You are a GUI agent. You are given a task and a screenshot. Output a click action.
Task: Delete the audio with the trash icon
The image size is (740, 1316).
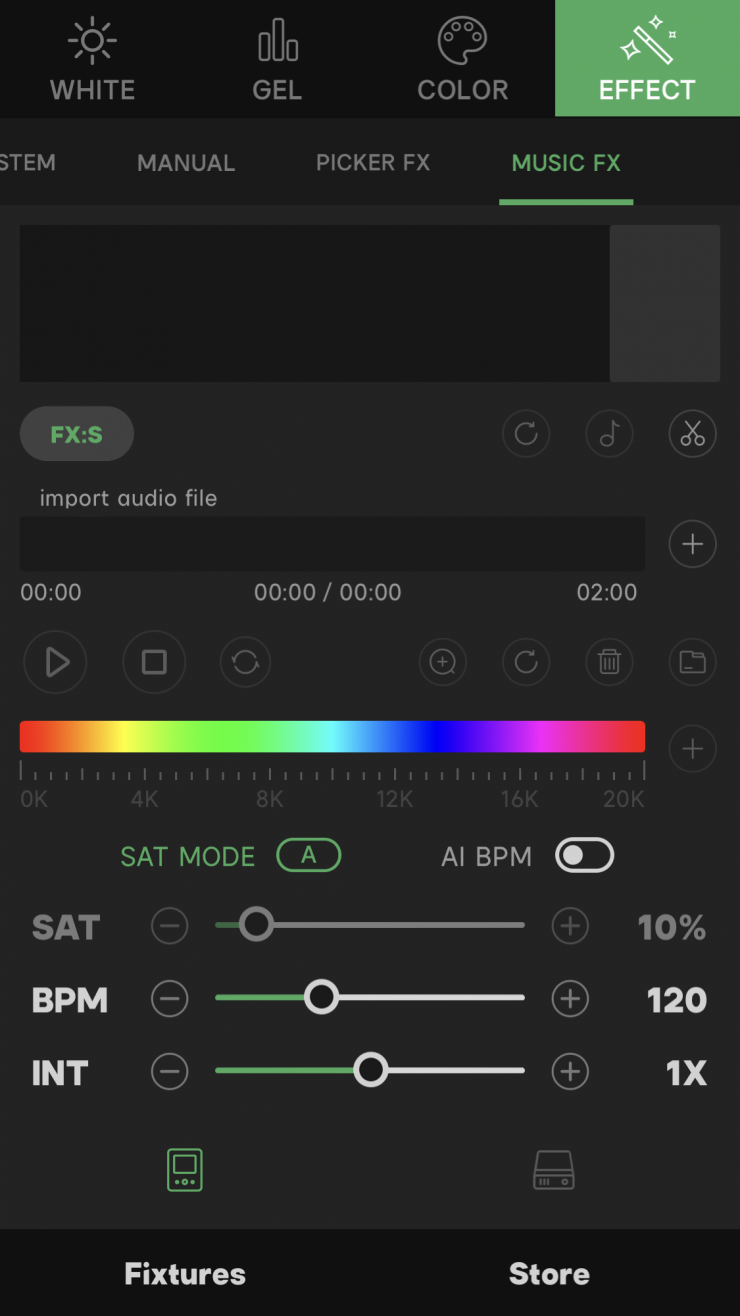coord(609,662)
